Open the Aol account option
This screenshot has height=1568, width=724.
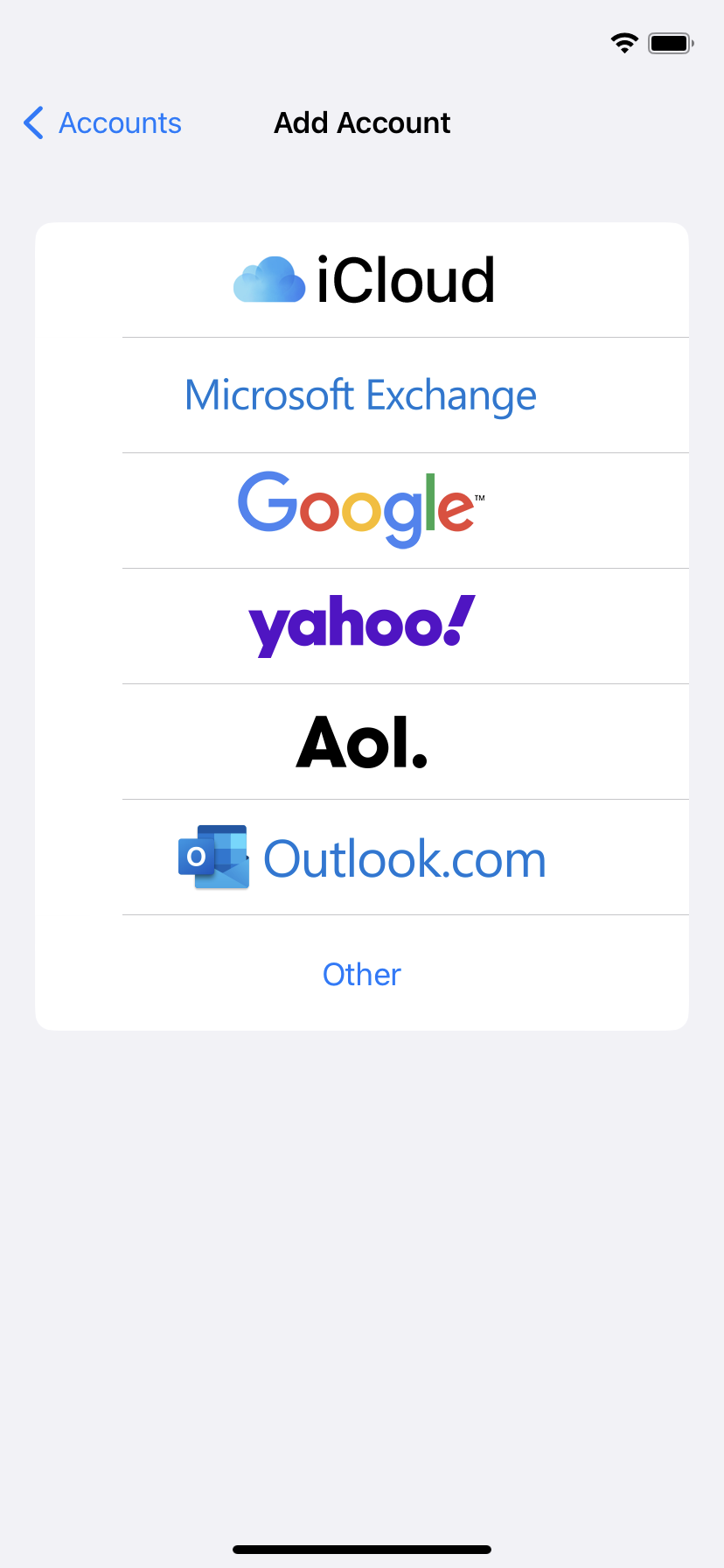pos(362,742)
